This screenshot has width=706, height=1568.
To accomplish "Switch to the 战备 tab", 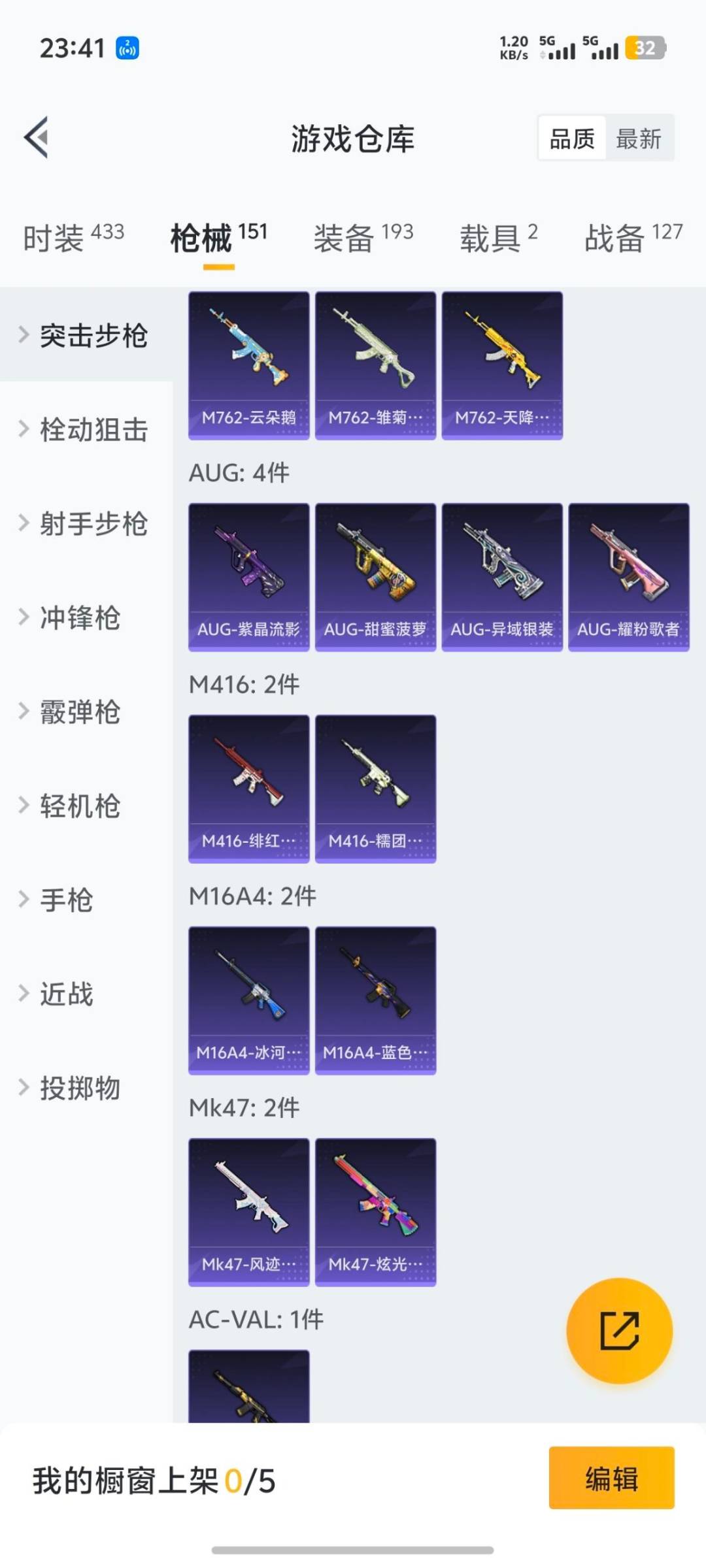I will pyautogui.click(x=633, y=237).
